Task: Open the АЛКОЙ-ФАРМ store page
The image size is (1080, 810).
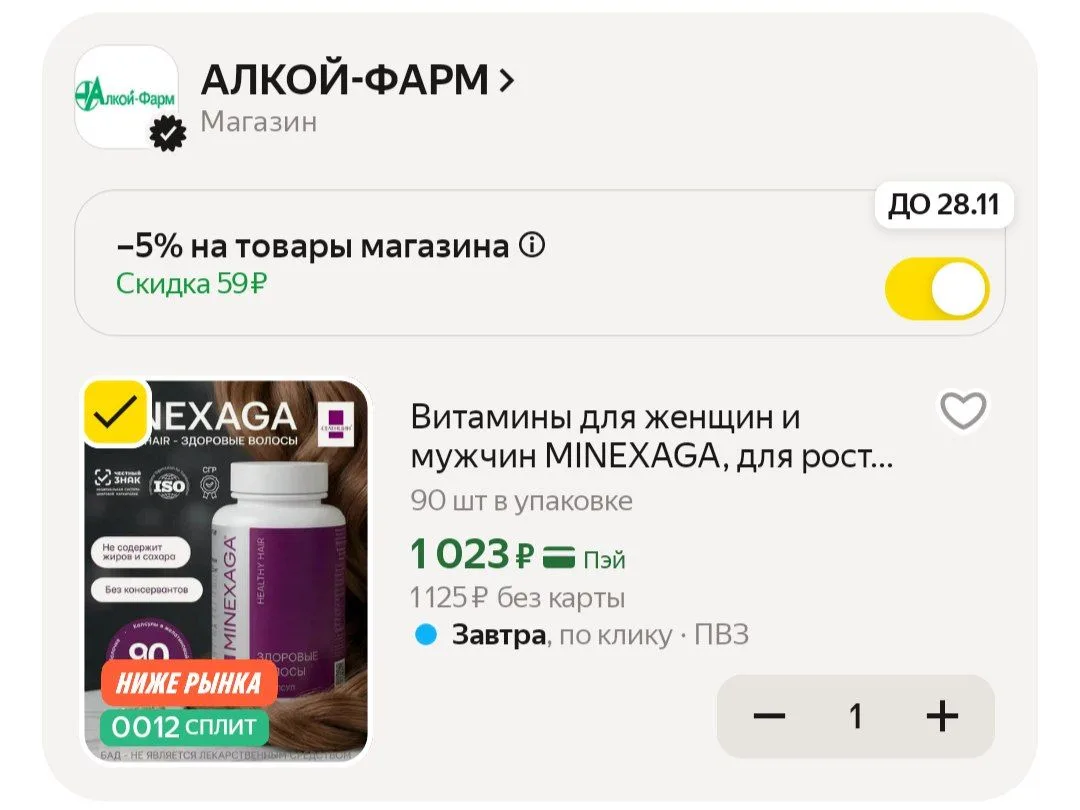Action: 357,80
